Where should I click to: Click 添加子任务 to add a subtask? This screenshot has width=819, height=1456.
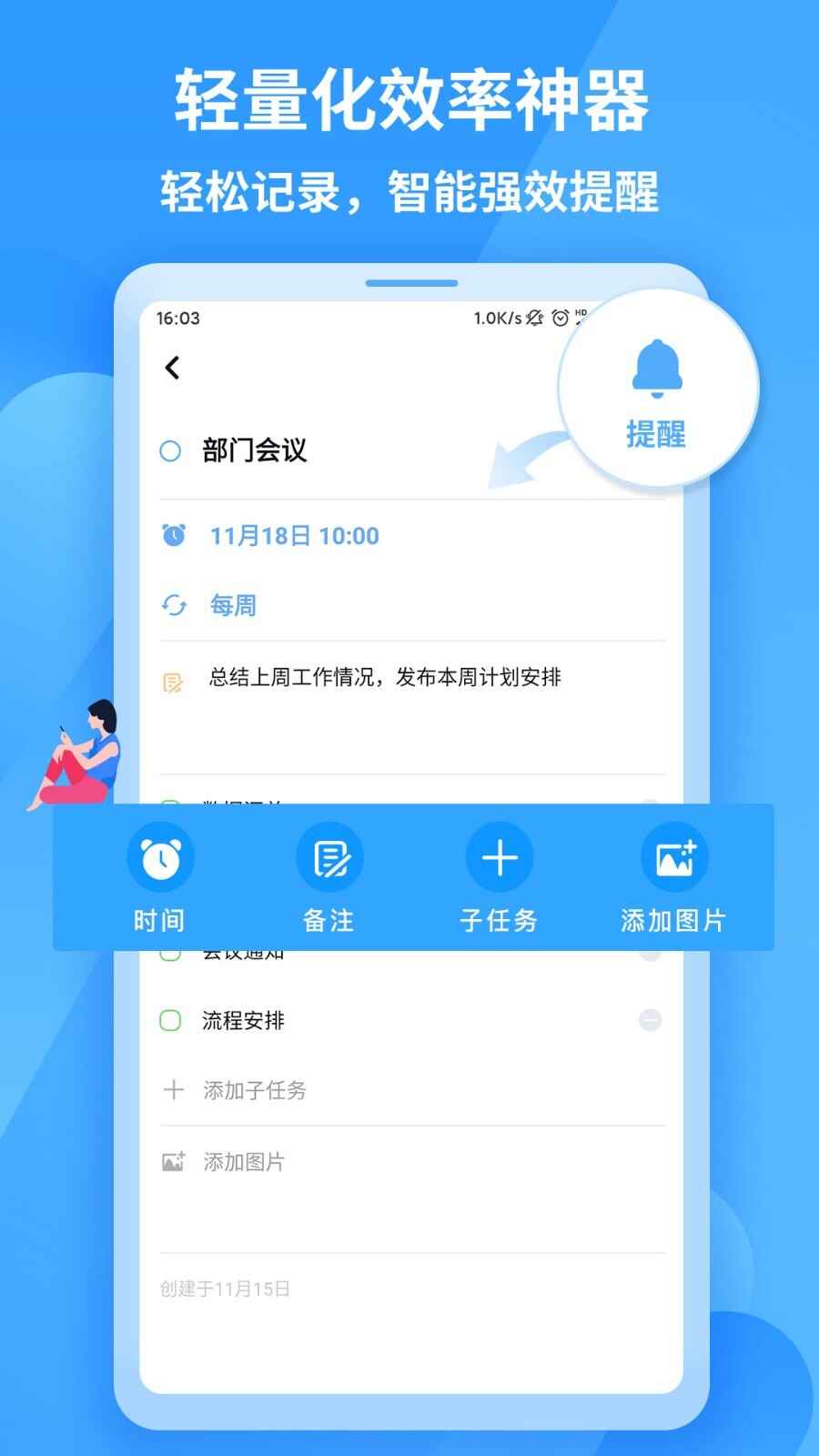(x=255, y=1090)
